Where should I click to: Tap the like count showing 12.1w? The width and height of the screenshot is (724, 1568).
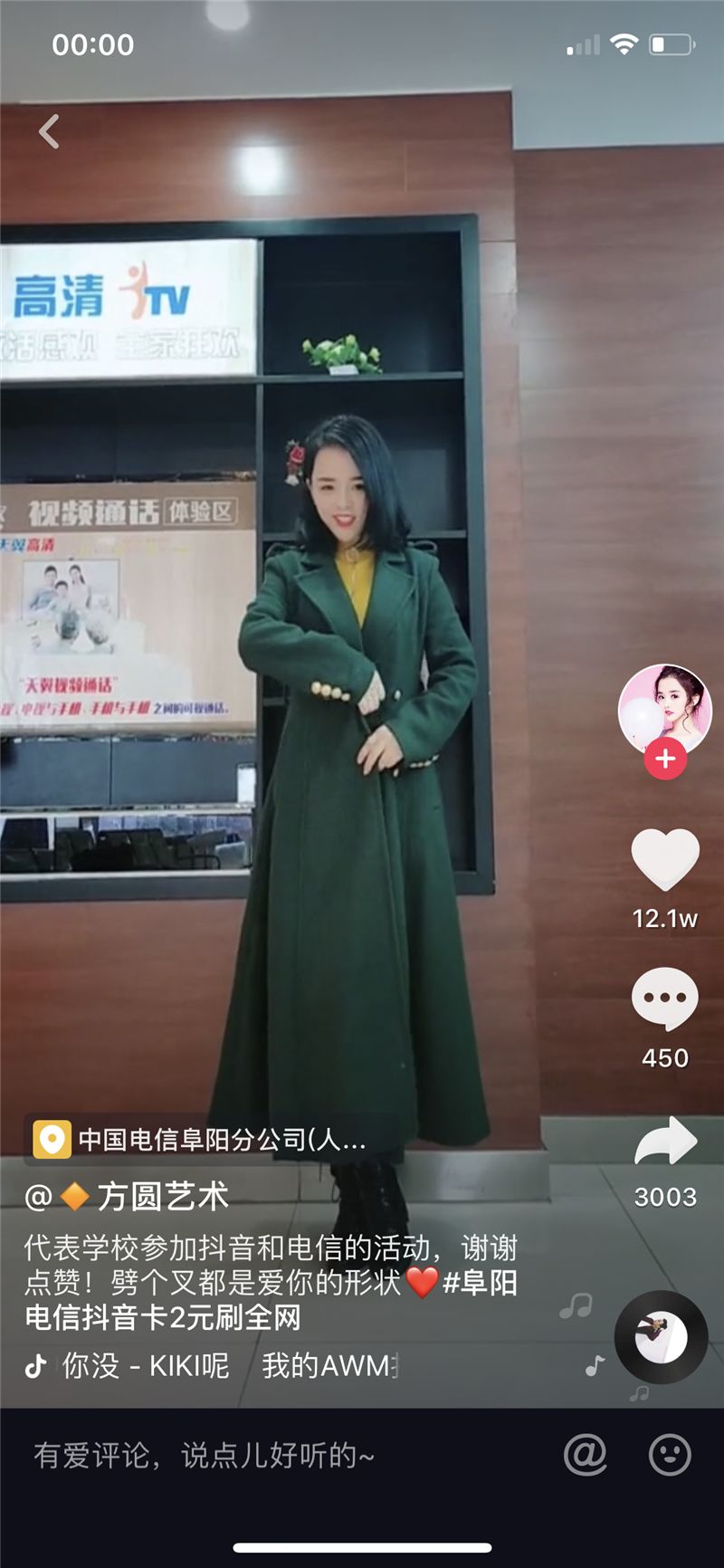click(x=665, y=916)
